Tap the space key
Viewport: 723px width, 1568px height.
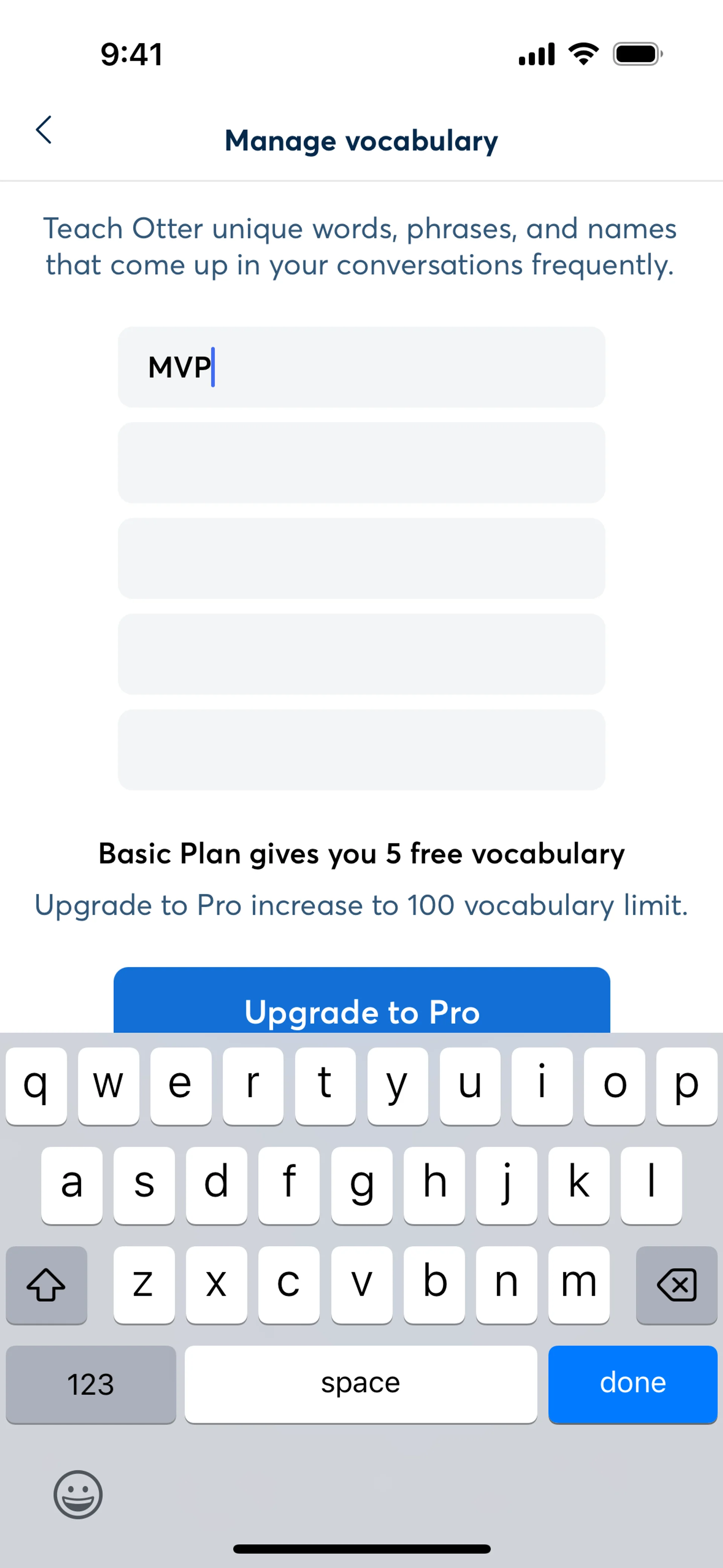coord(360,1384)
